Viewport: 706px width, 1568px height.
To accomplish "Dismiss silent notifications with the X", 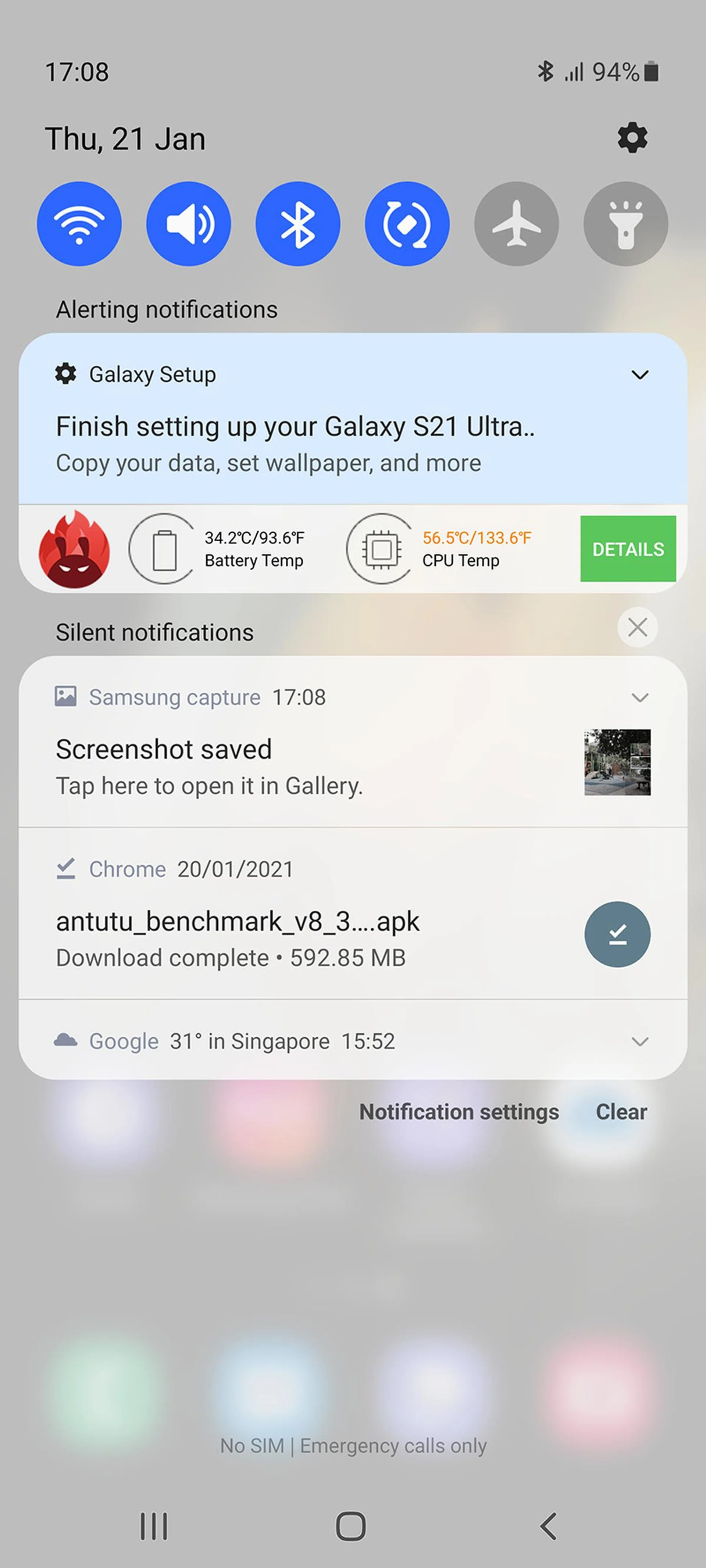I will point(637,627).
